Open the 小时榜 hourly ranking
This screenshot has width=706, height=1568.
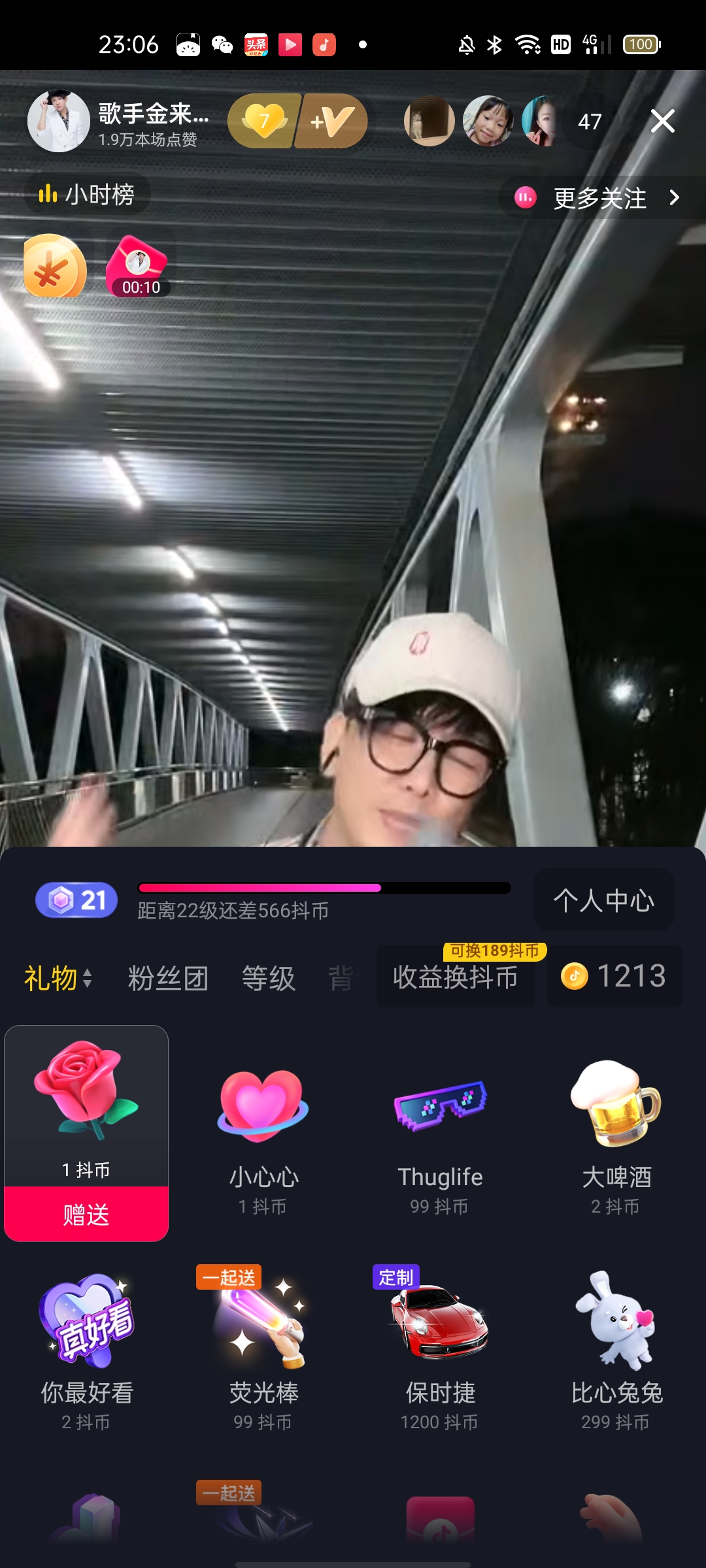point(87,194)
